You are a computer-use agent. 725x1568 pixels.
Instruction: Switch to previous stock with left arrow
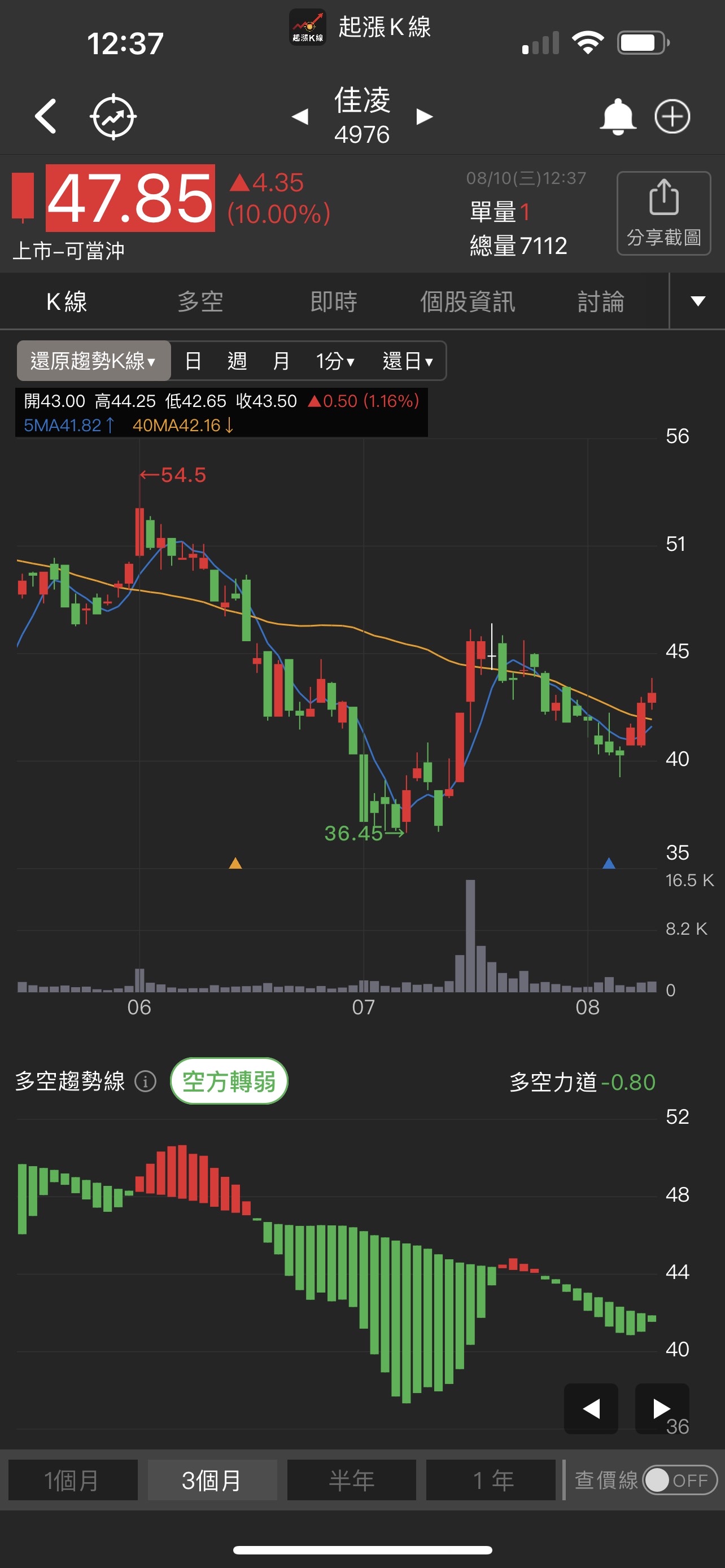coord(300,116)
